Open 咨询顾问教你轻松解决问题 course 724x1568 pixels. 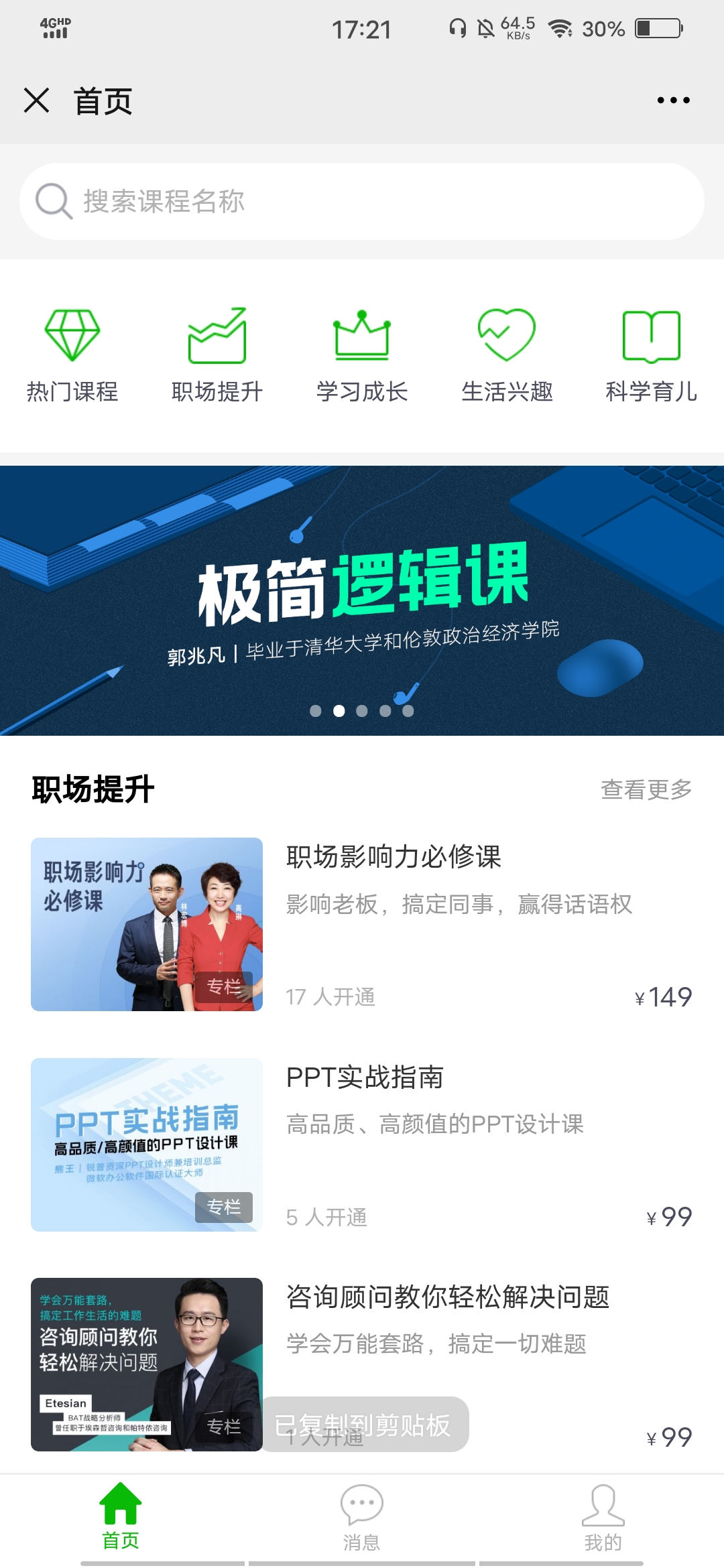(x=448, y=1297)
